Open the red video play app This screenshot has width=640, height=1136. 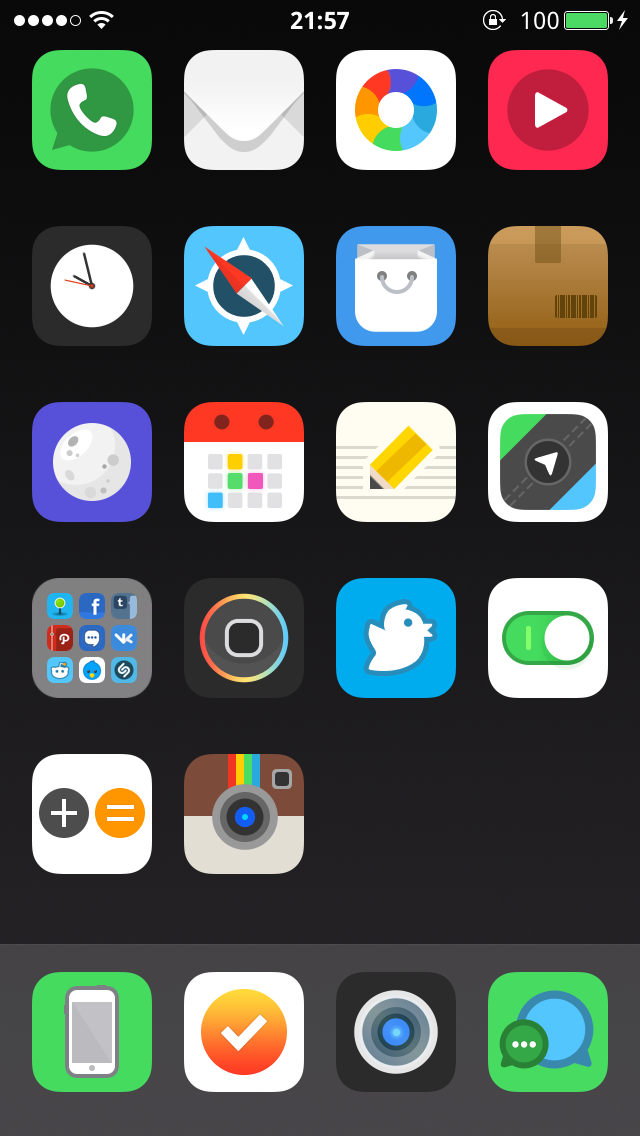[x=548, y=110]
